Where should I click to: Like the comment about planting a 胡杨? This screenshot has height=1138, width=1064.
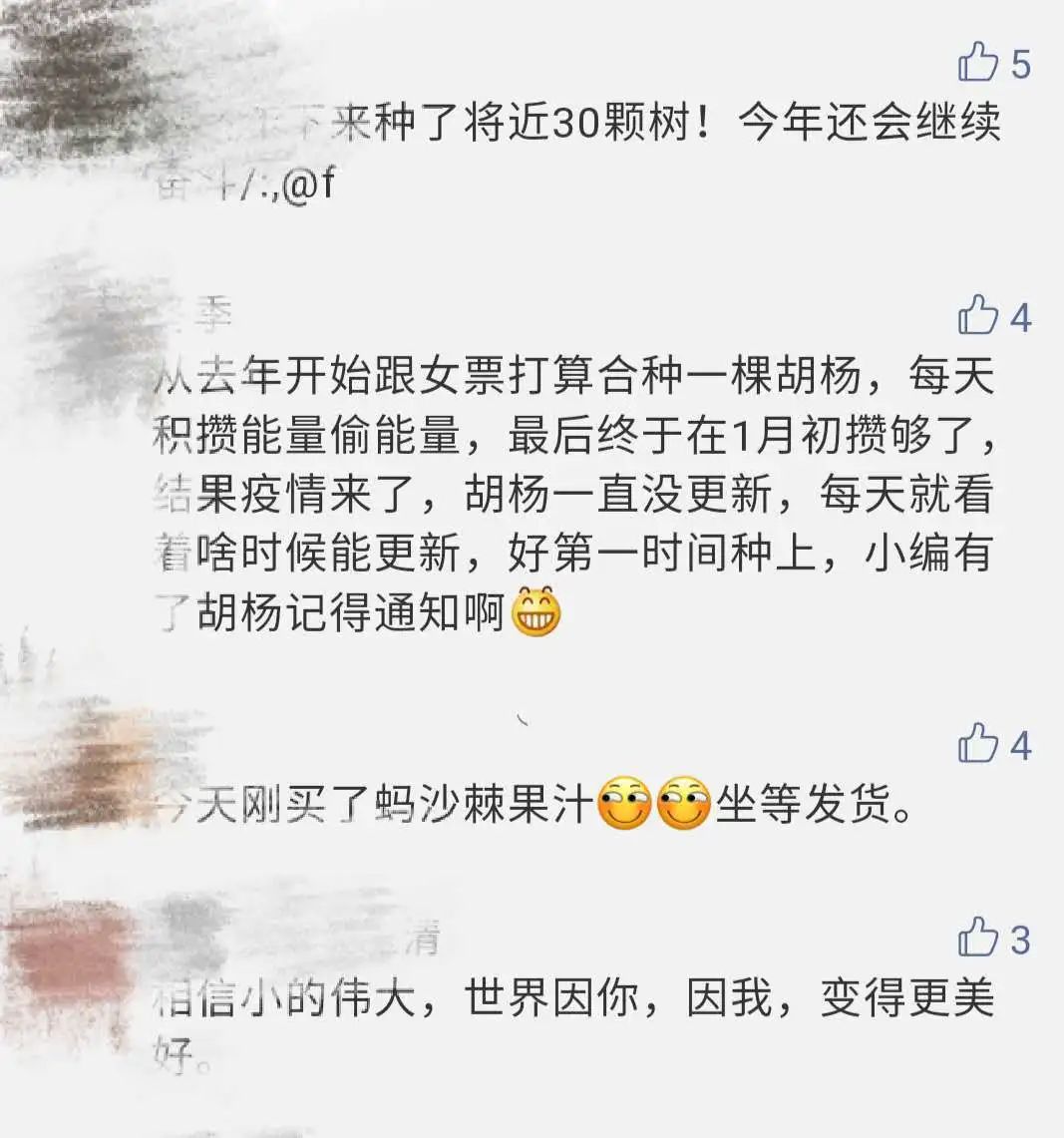pyautogui.click(x=978, y=315)
